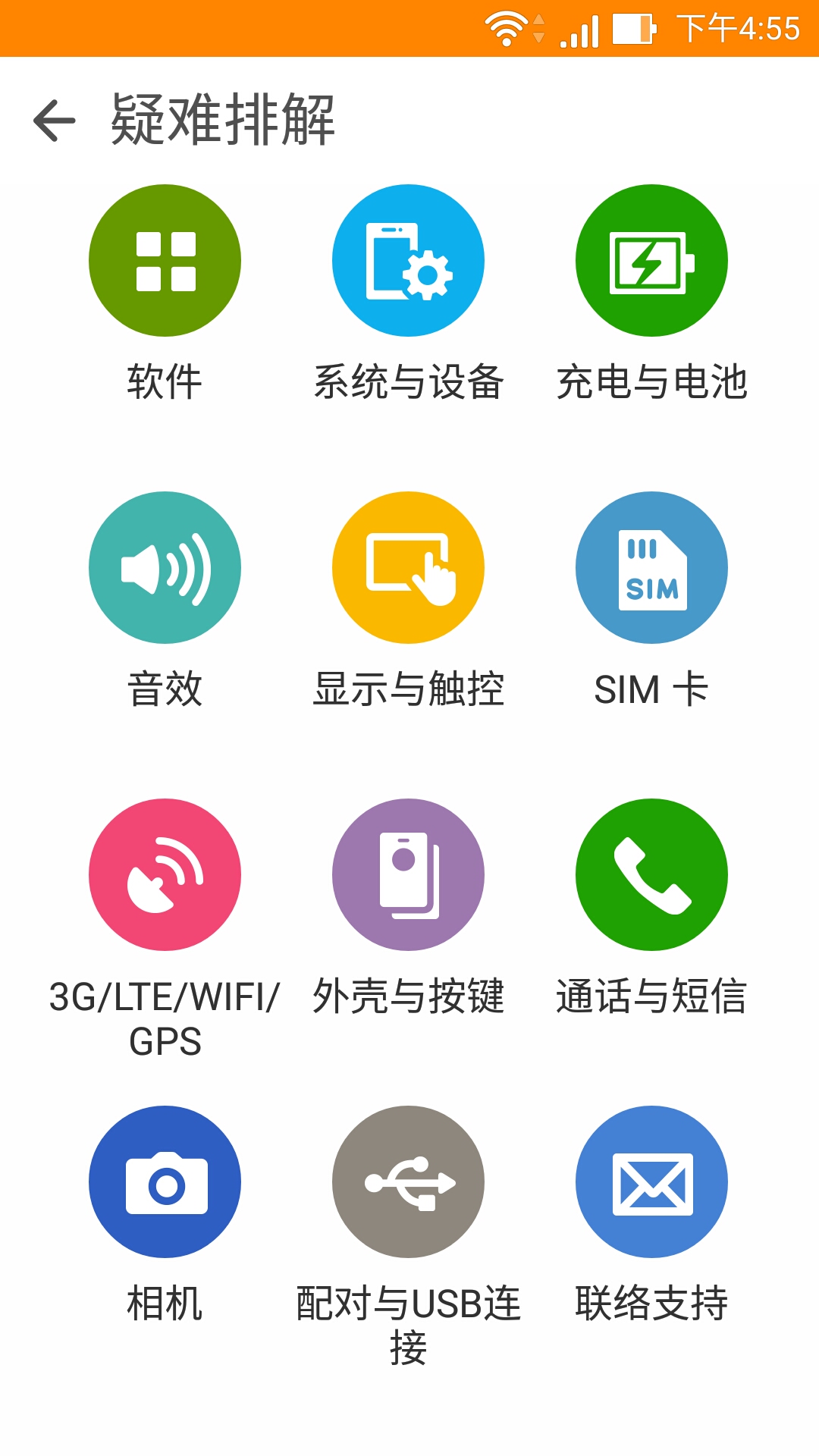Open 通话与短信 calls and messages help
This screenshot has height=1456, width=819.
coord(652,875)
